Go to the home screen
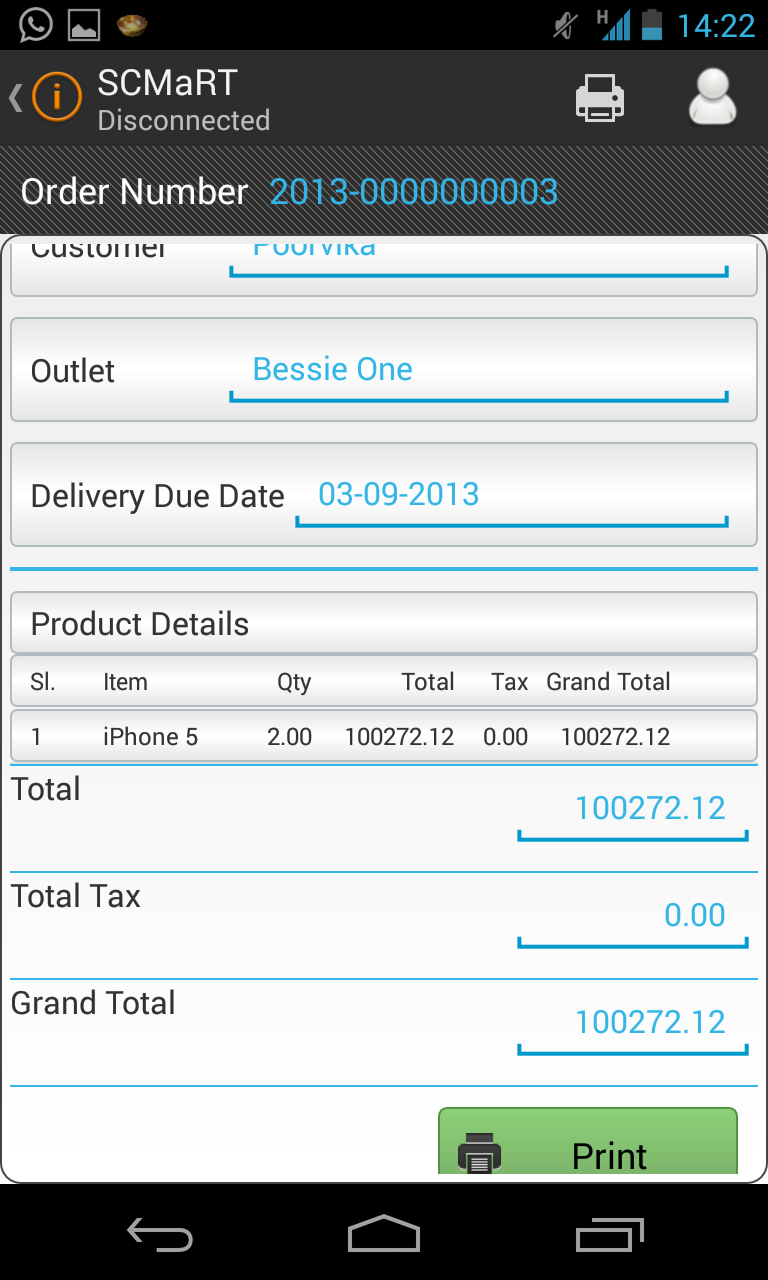This screenshot has width=768, height=1280. point(384,1235)
